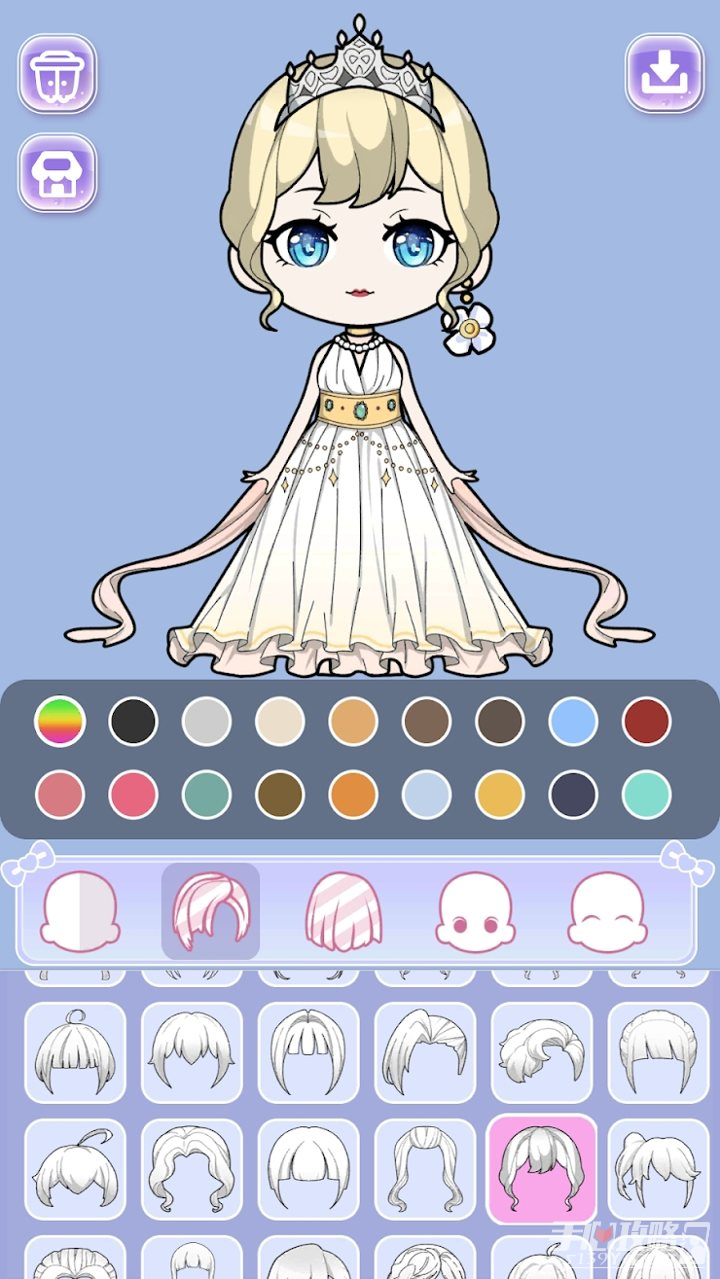Open the closed-eyes expression tab
The height and width of the screenshot is (1279, 720).
(x=607, y=911)
